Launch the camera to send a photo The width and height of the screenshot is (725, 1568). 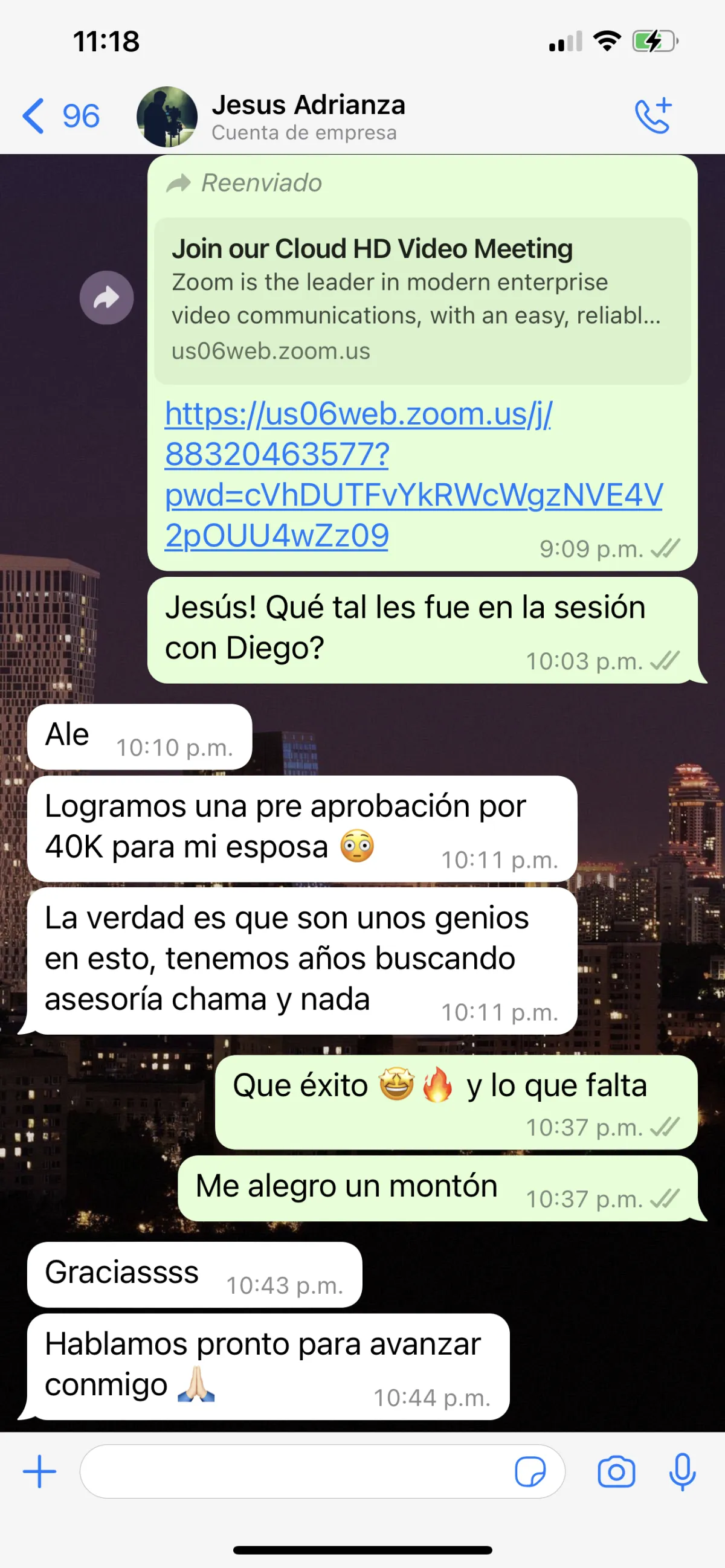pyautogui.click(x=616, y=1471)
